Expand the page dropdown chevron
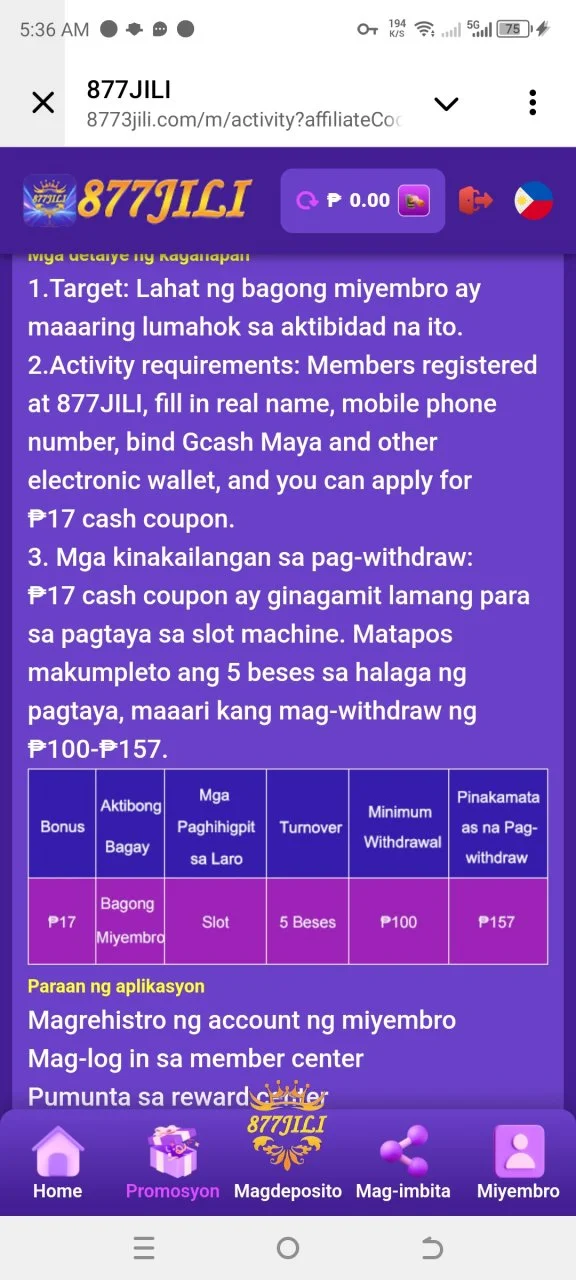The image size is (576, 1280). pos(446,103)
